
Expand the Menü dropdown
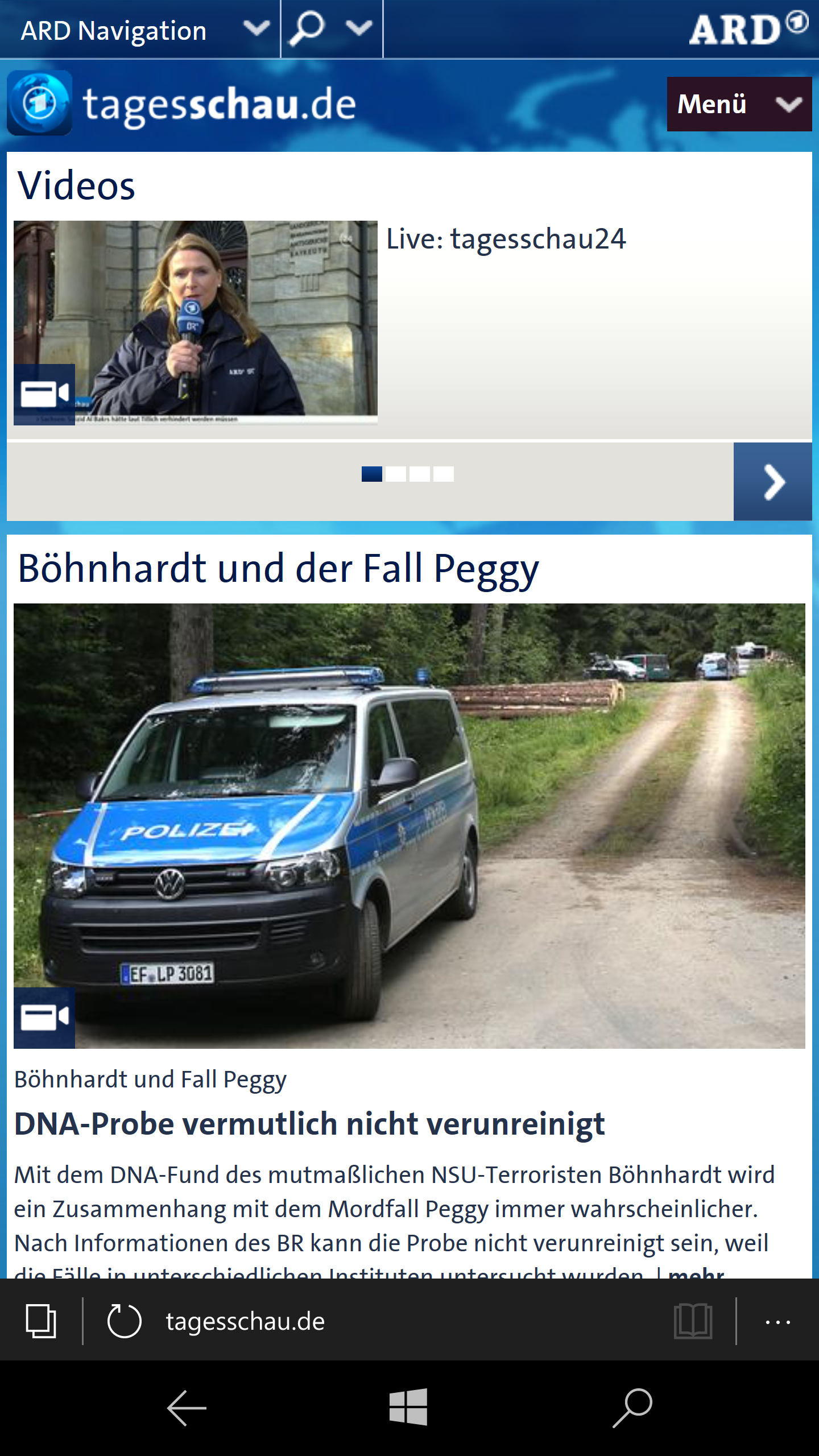tap(738, 104)
